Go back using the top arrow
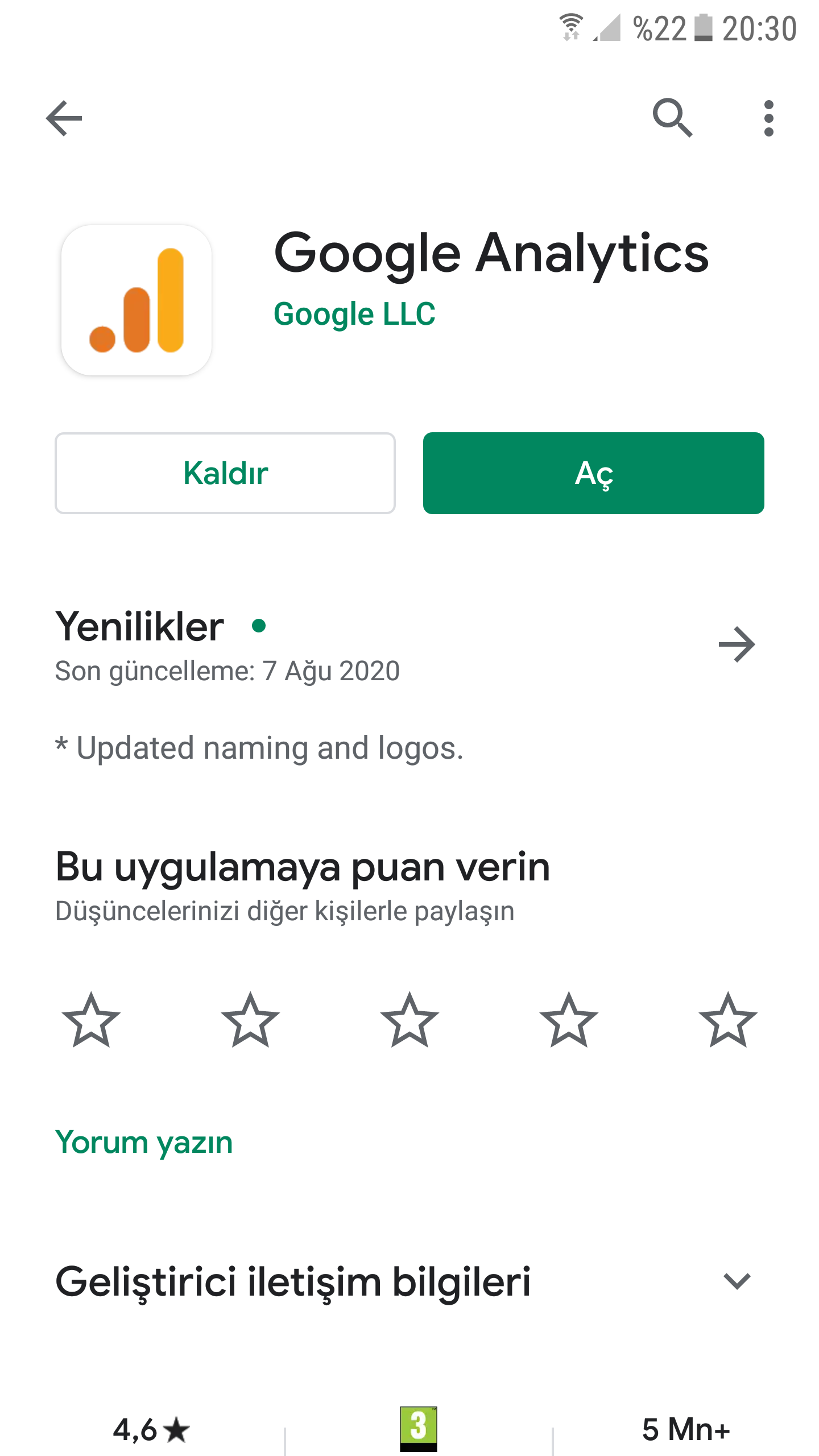Image resolution: width=819 pixels, height=1456 pixels. click(64, 118)
